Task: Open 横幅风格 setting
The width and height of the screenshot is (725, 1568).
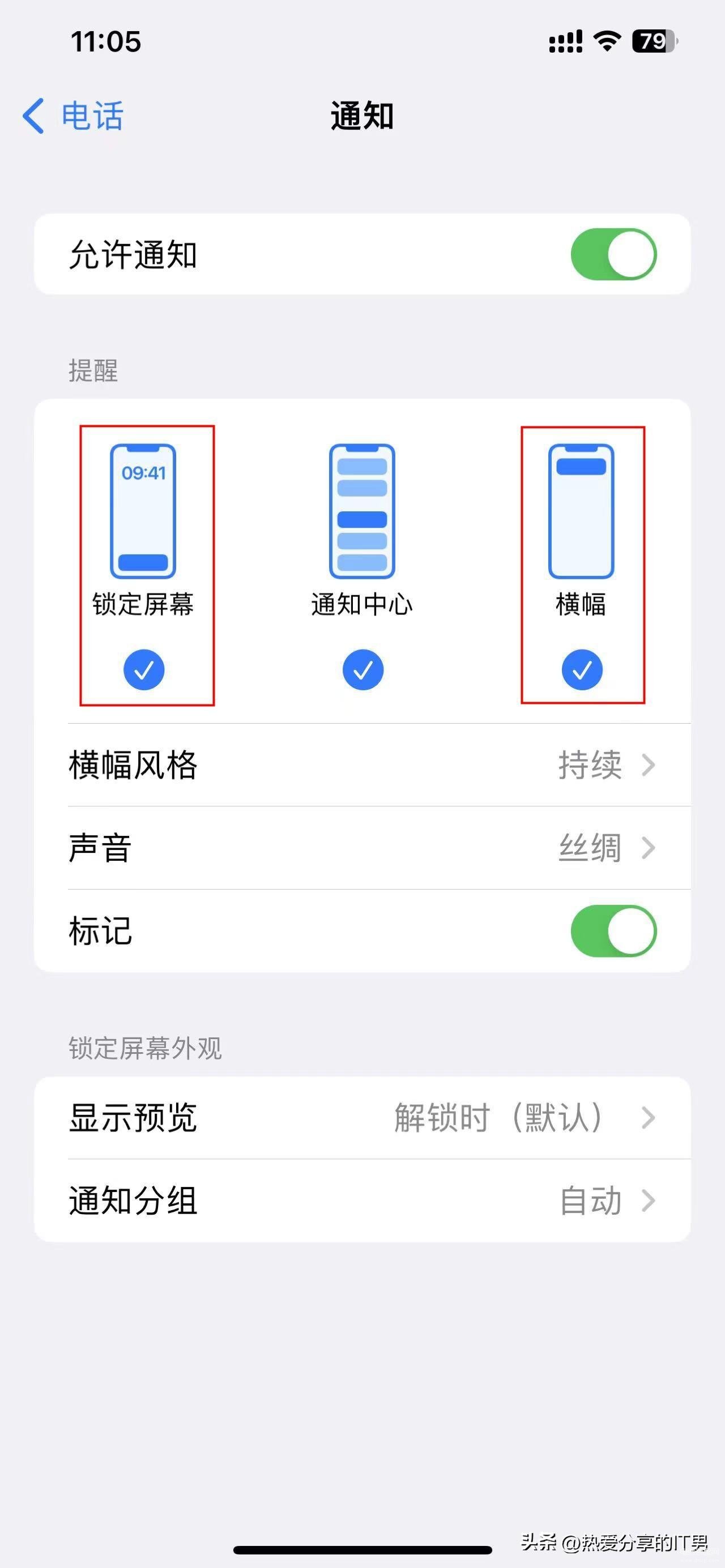Action: click(362, 765)
